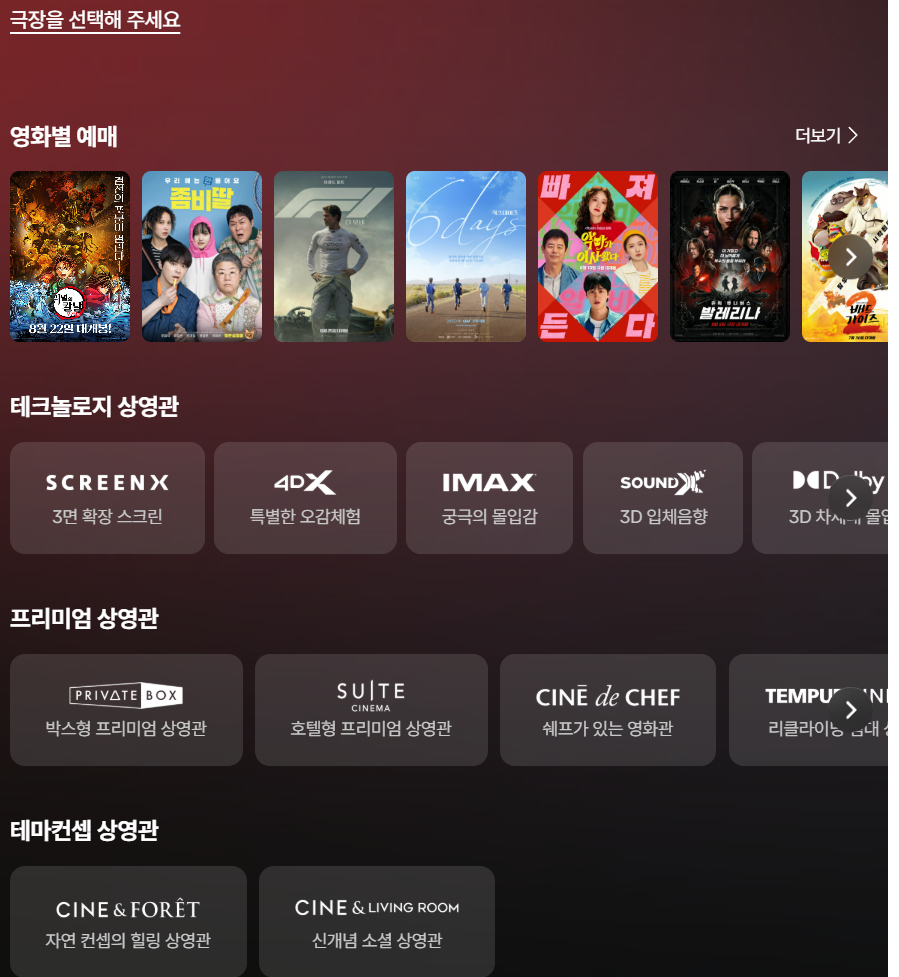
Task: Select SUITE CINEMA 호텔형 프리미엄 상영관
Action: 371,710
